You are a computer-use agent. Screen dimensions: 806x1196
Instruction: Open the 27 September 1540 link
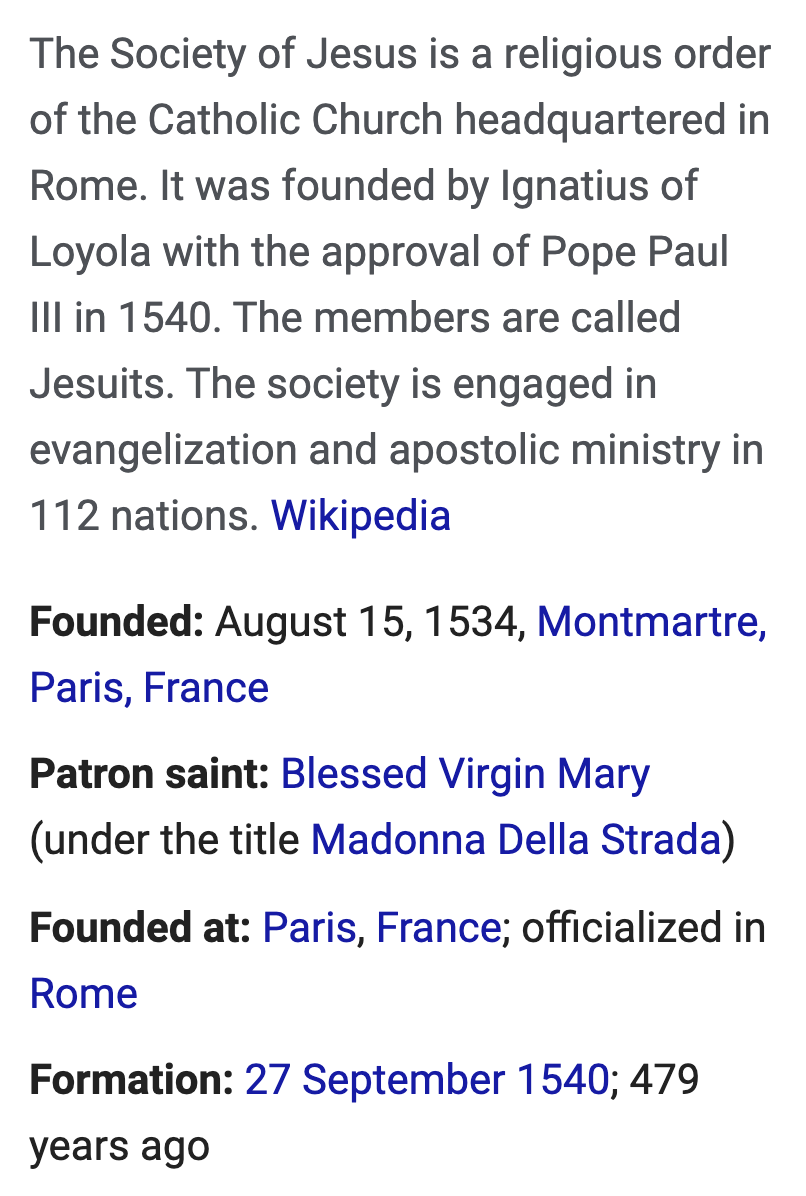pyautogui.click(x=427, y=1080)
